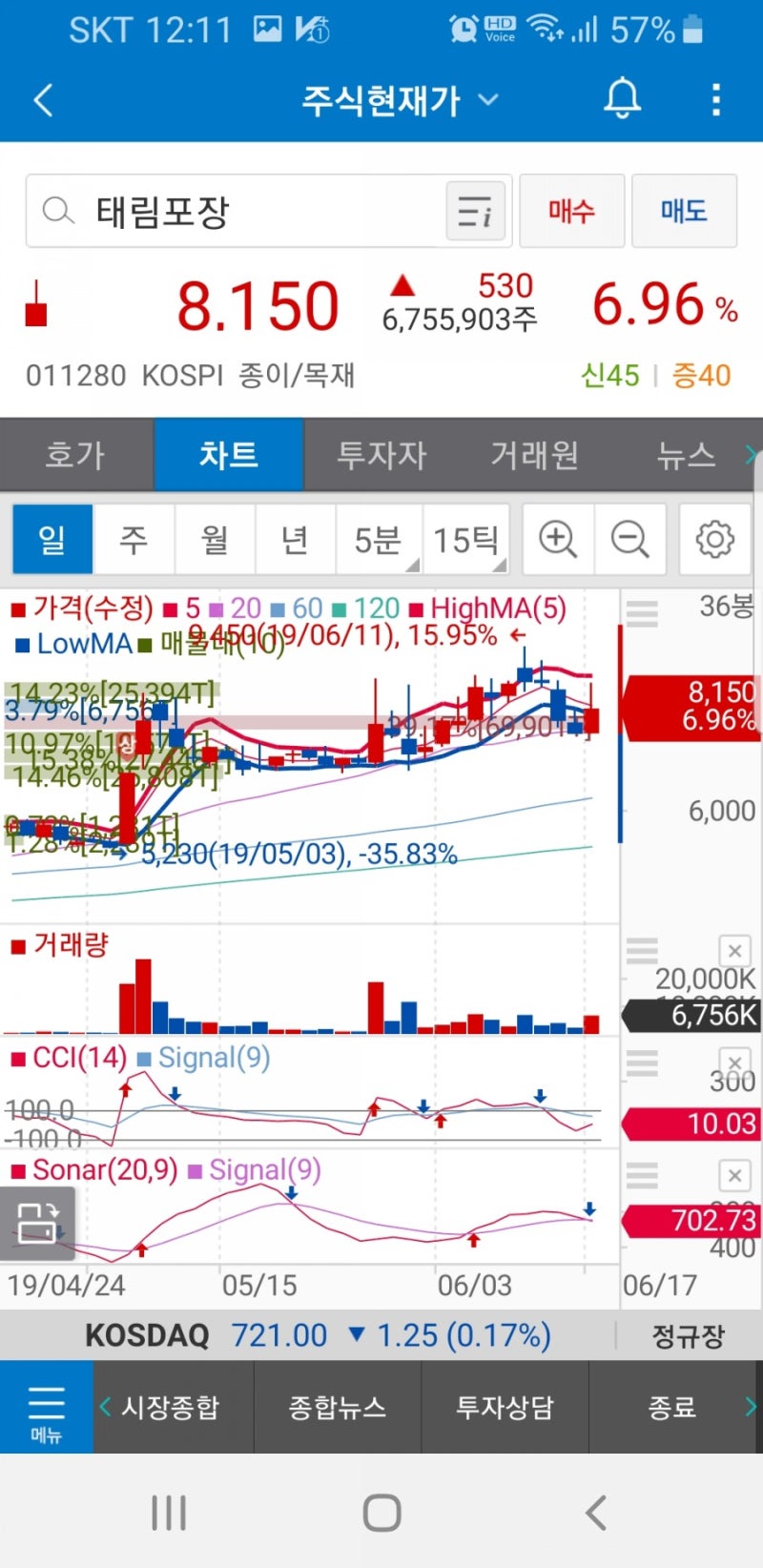
Task: Remove the 거래량 indicator with its X toggle
Action: [x=734, y=950]
